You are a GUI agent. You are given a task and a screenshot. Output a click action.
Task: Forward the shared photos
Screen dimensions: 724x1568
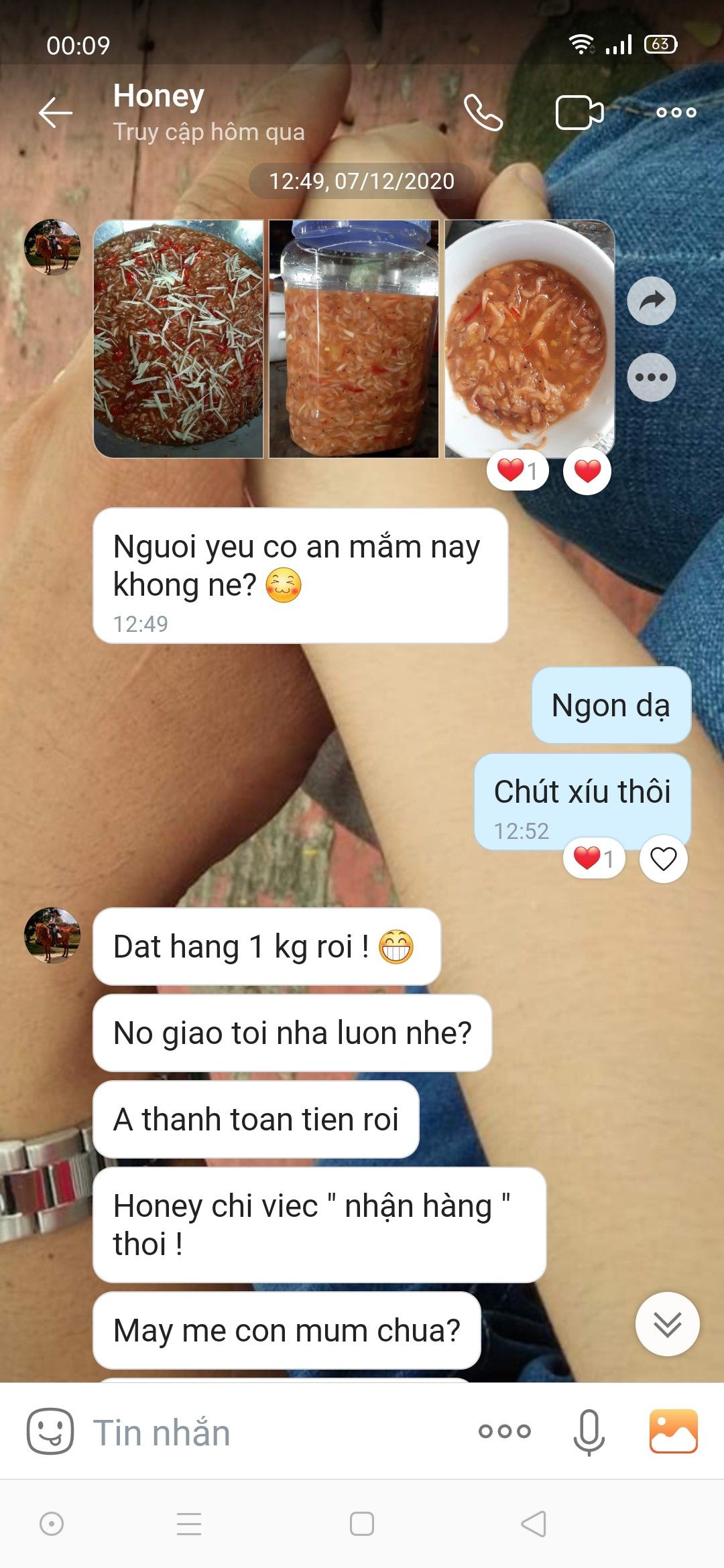tap(652, 301)
